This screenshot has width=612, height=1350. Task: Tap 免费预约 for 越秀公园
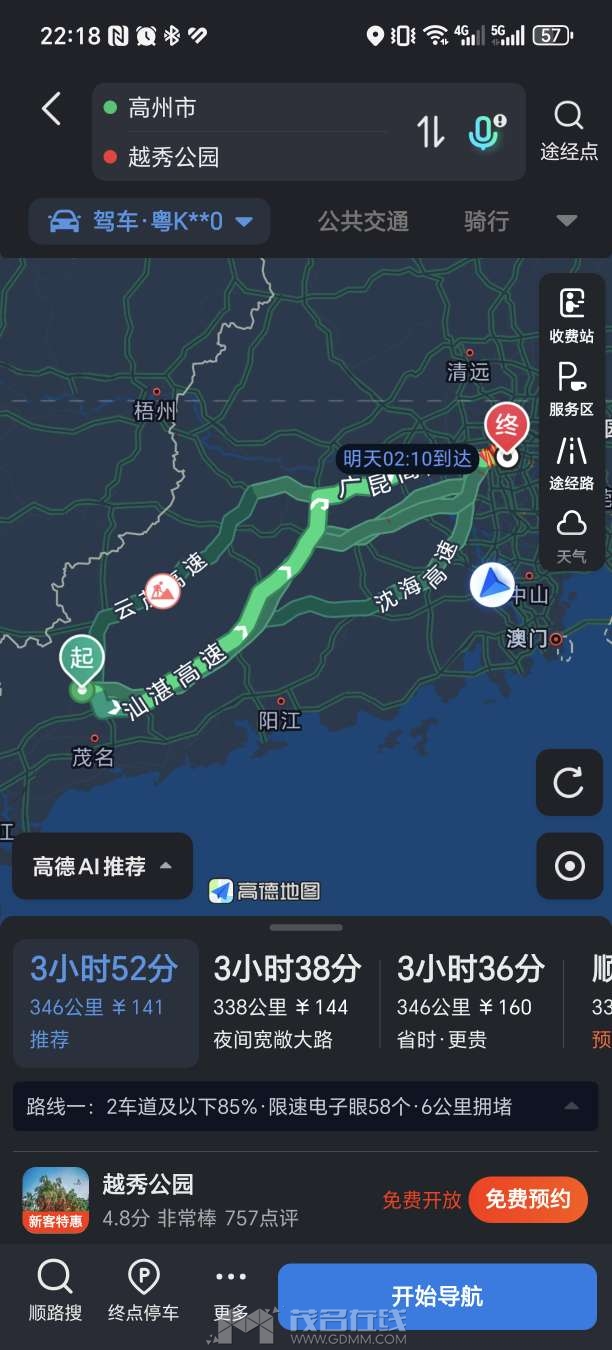(x=527, y=1199)
